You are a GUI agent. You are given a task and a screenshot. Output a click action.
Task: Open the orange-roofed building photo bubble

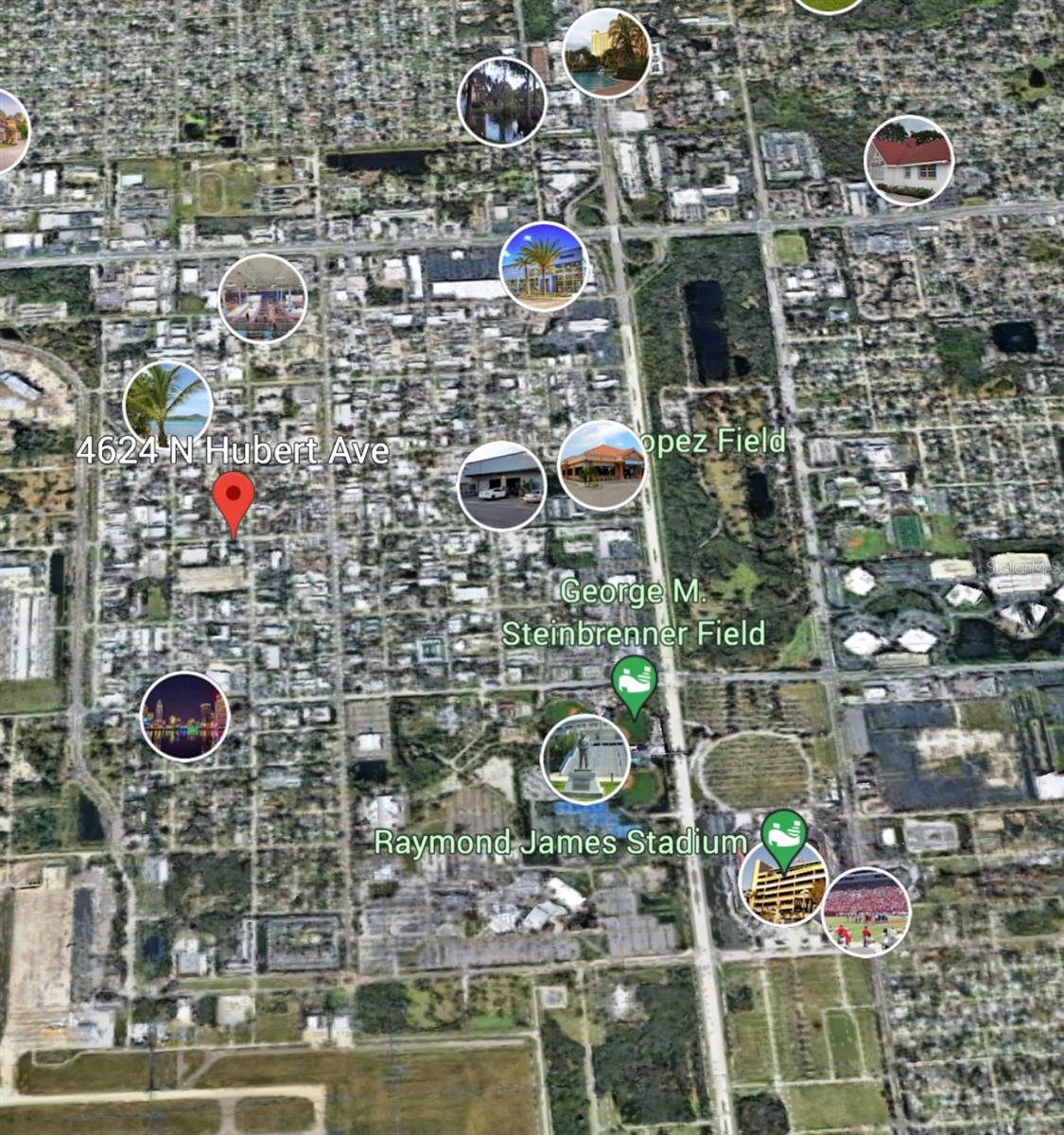(x=602, y=465)
